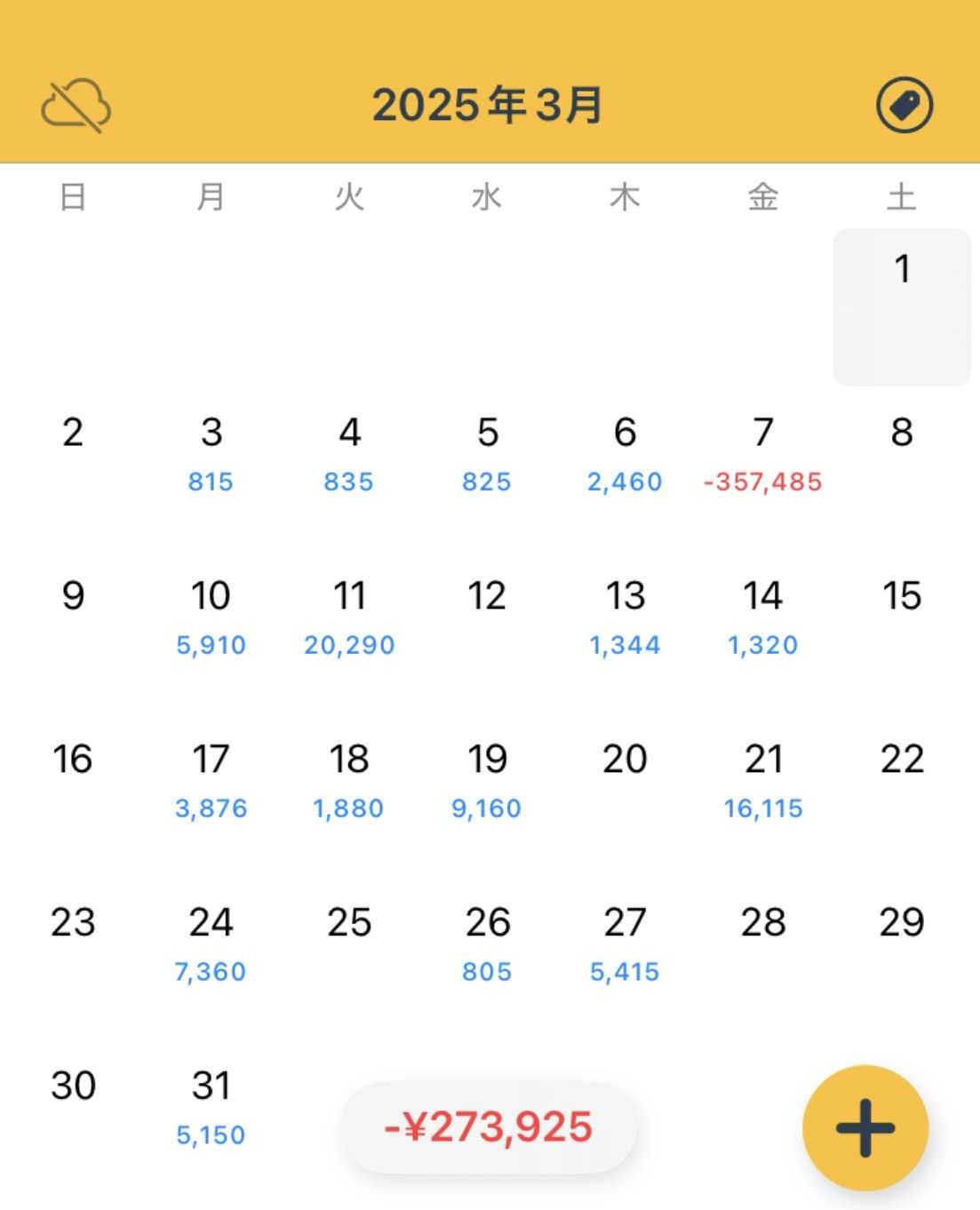Select day 26 with 805
980x1210 pixels.
coord(487,943)
